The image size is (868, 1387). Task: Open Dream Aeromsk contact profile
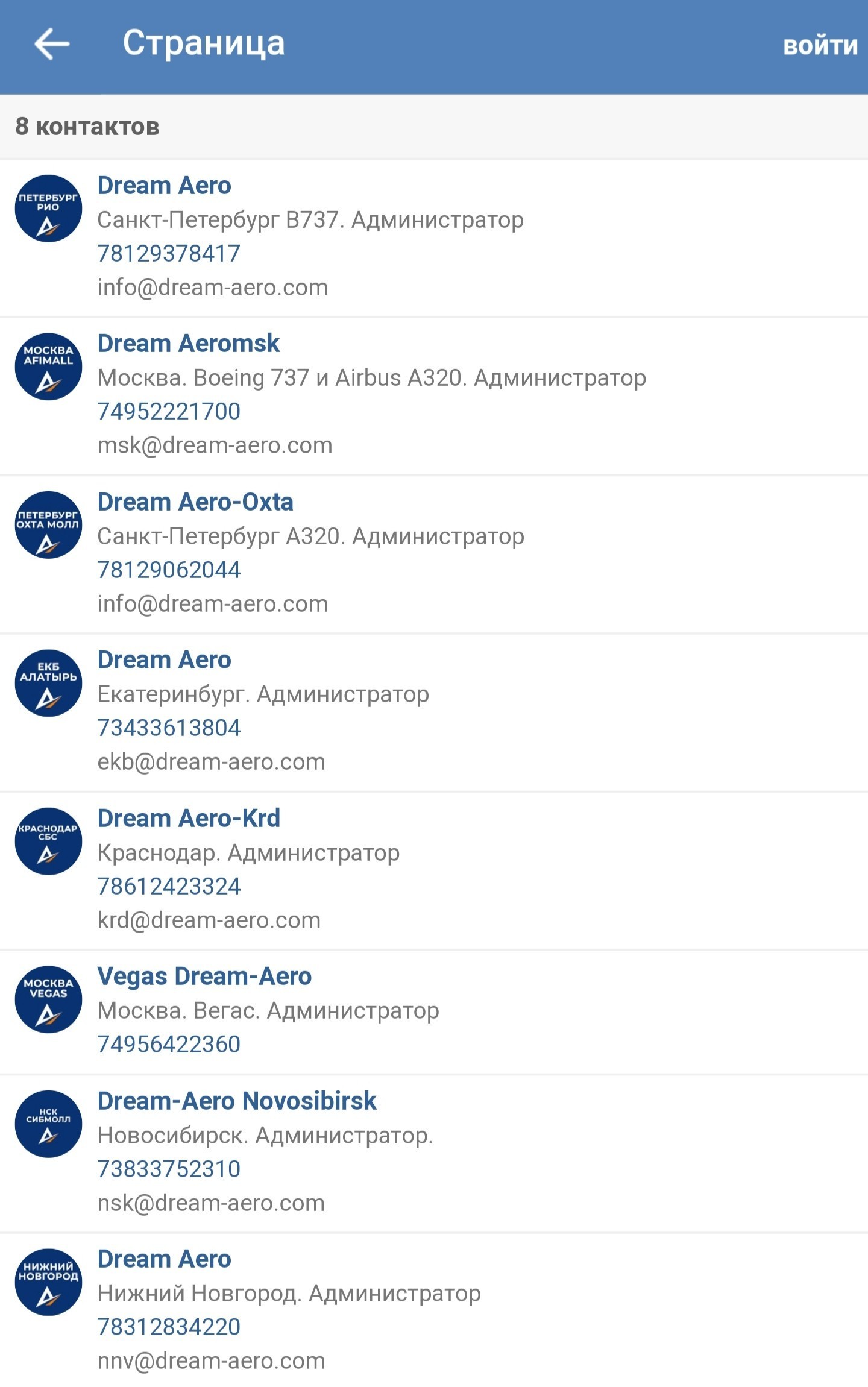point(189,344)
